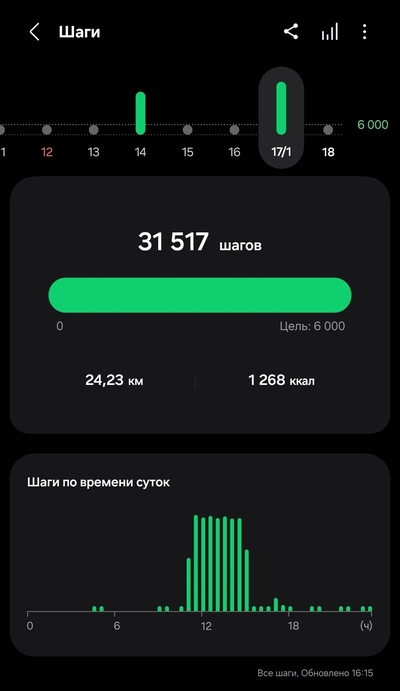Open the trends chart icon

330,32
